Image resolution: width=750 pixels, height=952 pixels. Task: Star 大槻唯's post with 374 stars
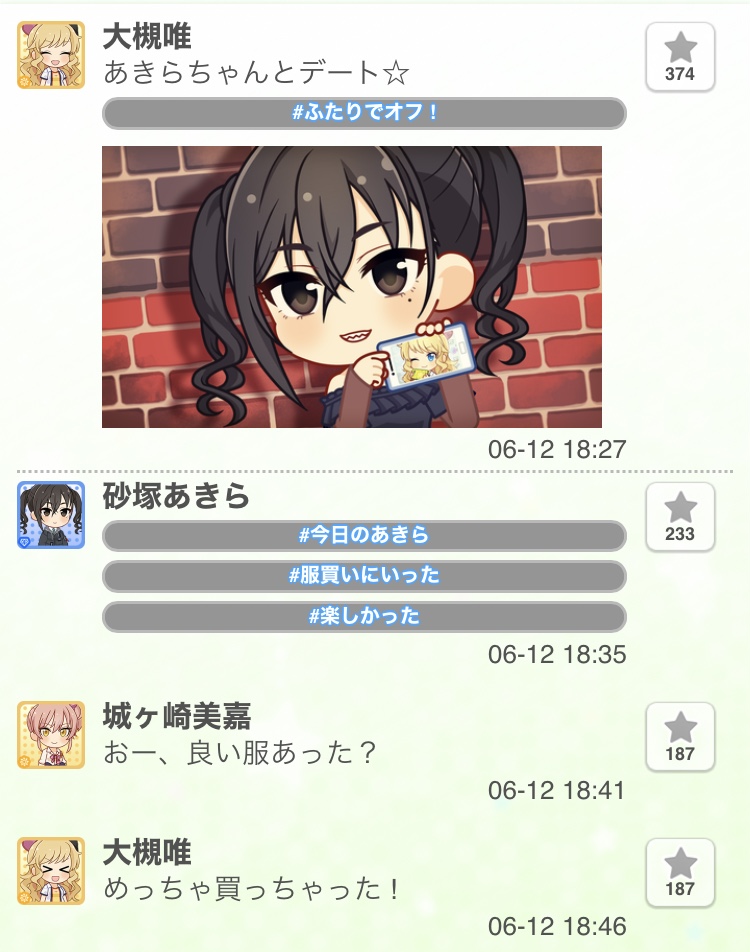click(x=680, y=57)
